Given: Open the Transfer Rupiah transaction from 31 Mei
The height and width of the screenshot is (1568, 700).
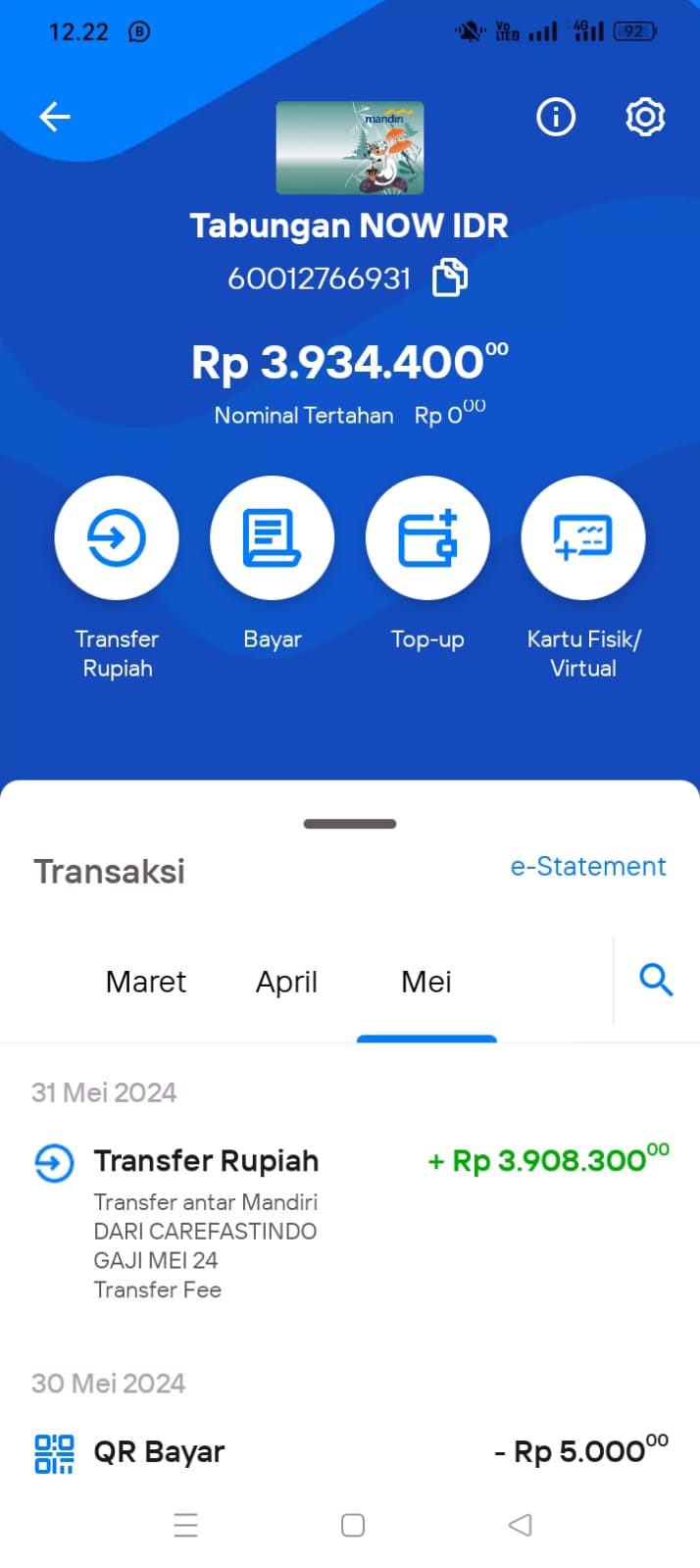Looking at the screenshot, I should point(350,1222).
